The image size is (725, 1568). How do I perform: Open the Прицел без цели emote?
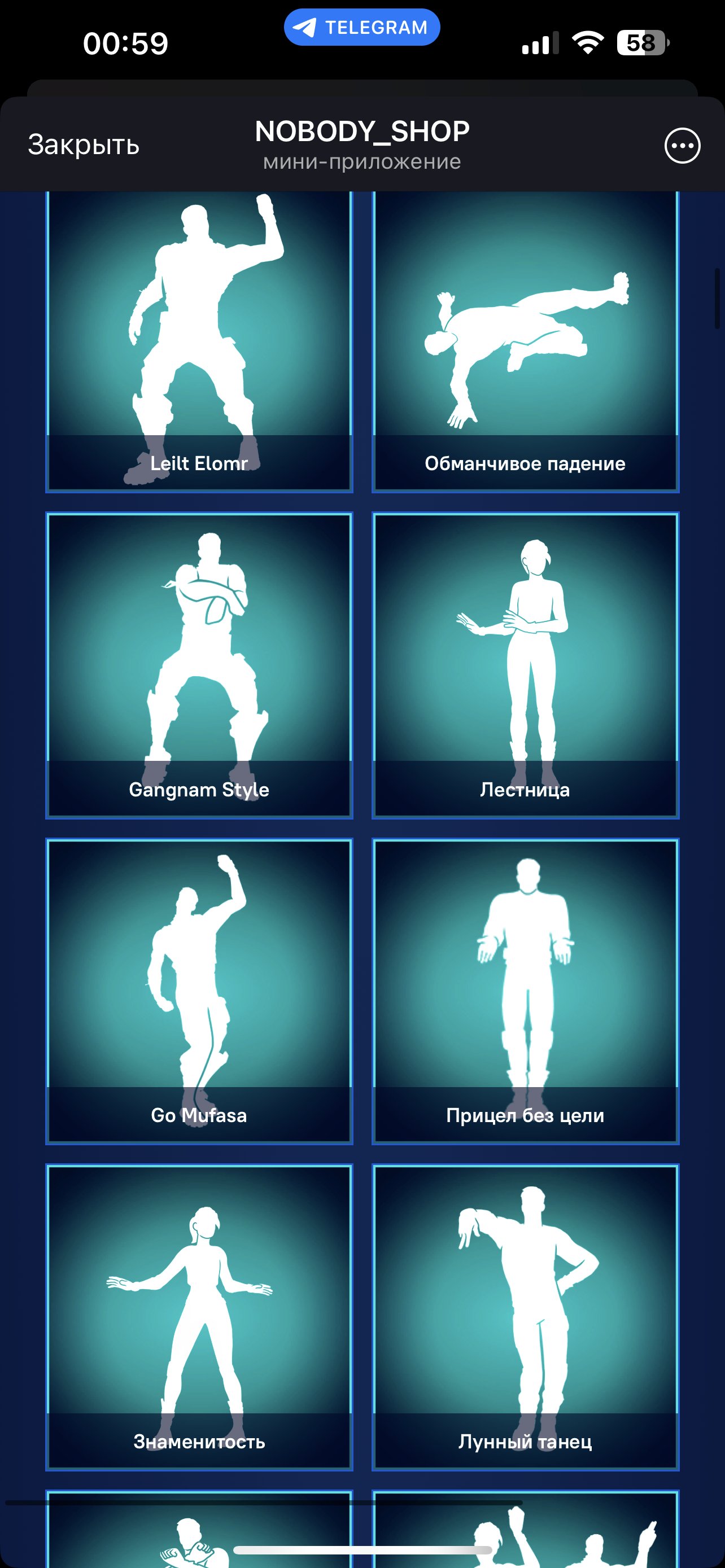(525, 992)
